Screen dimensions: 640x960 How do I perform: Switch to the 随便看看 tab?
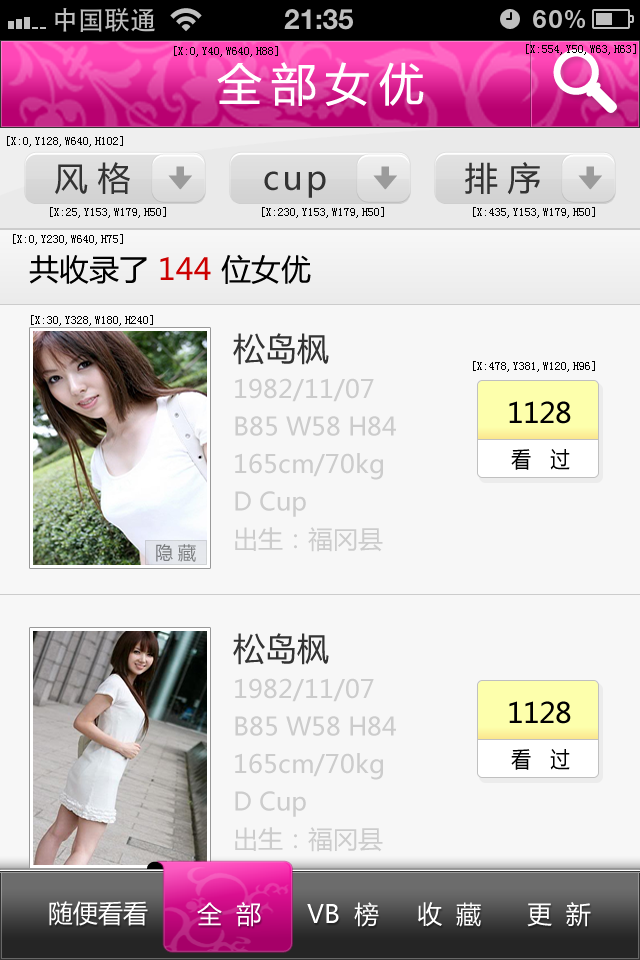click(97, 914)
